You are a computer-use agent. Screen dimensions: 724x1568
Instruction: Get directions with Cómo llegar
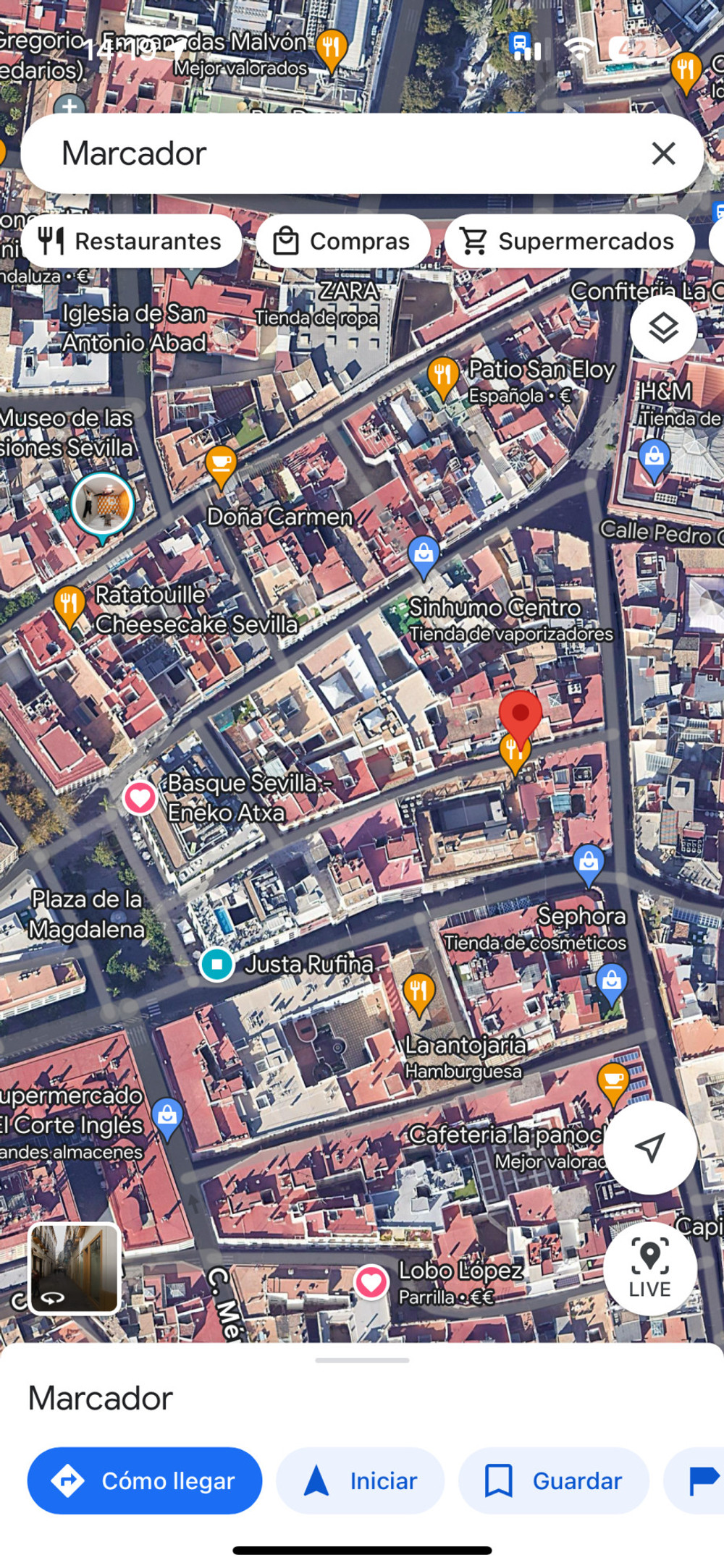pos(145,1480)
